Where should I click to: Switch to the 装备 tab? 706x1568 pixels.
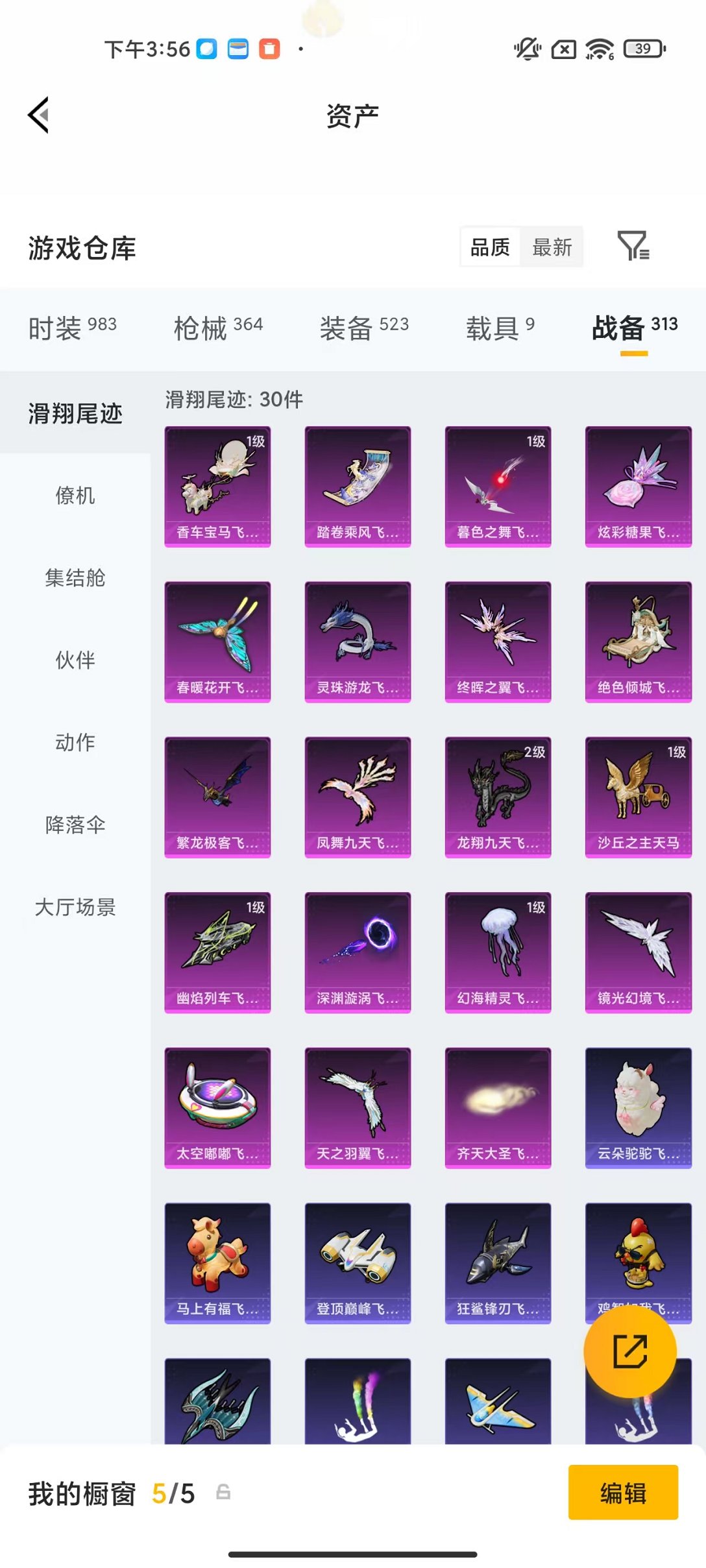click(364, 328)
